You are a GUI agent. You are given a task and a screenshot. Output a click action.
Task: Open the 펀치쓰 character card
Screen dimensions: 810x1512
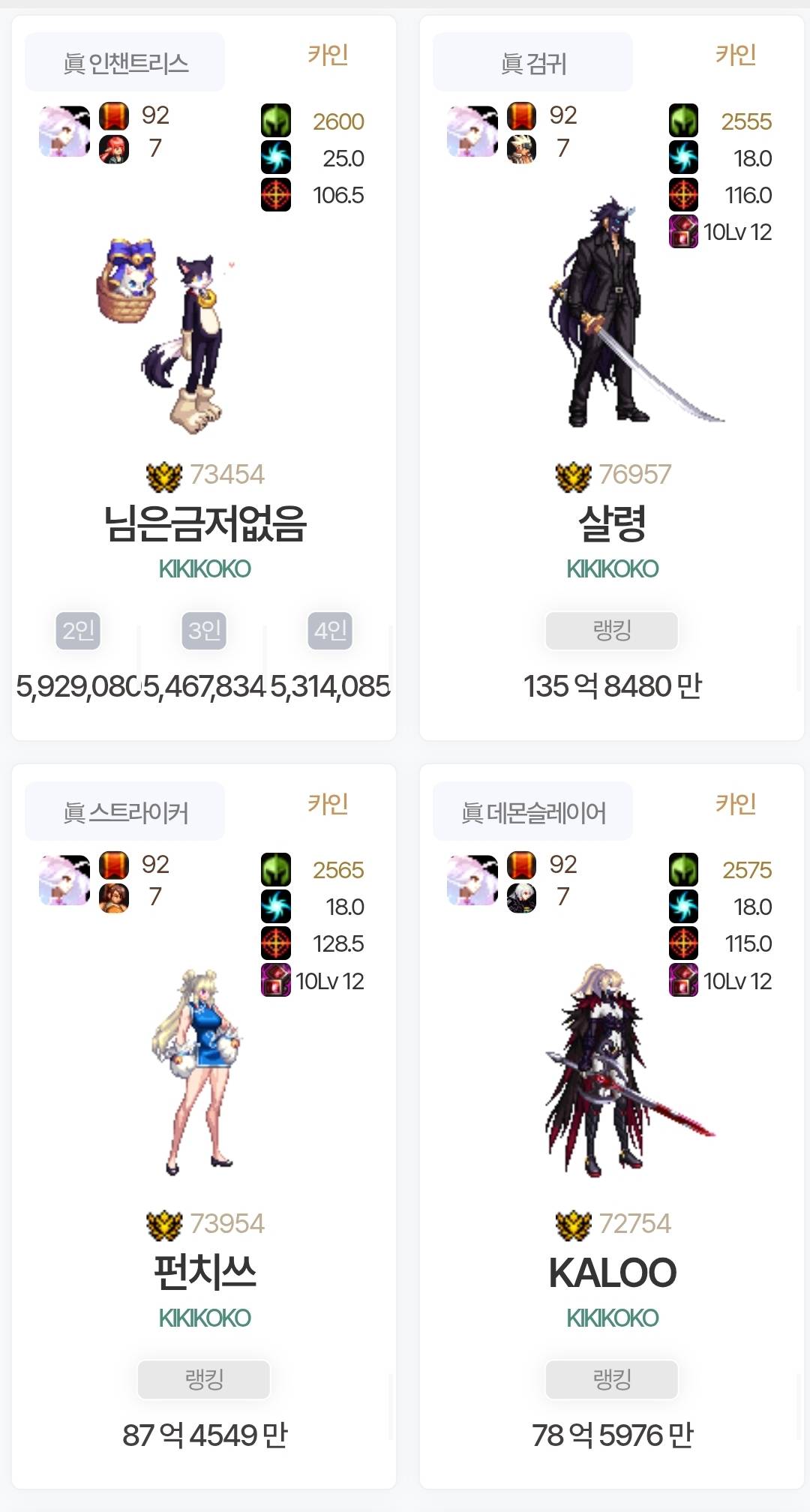(x=204, y=1272)
